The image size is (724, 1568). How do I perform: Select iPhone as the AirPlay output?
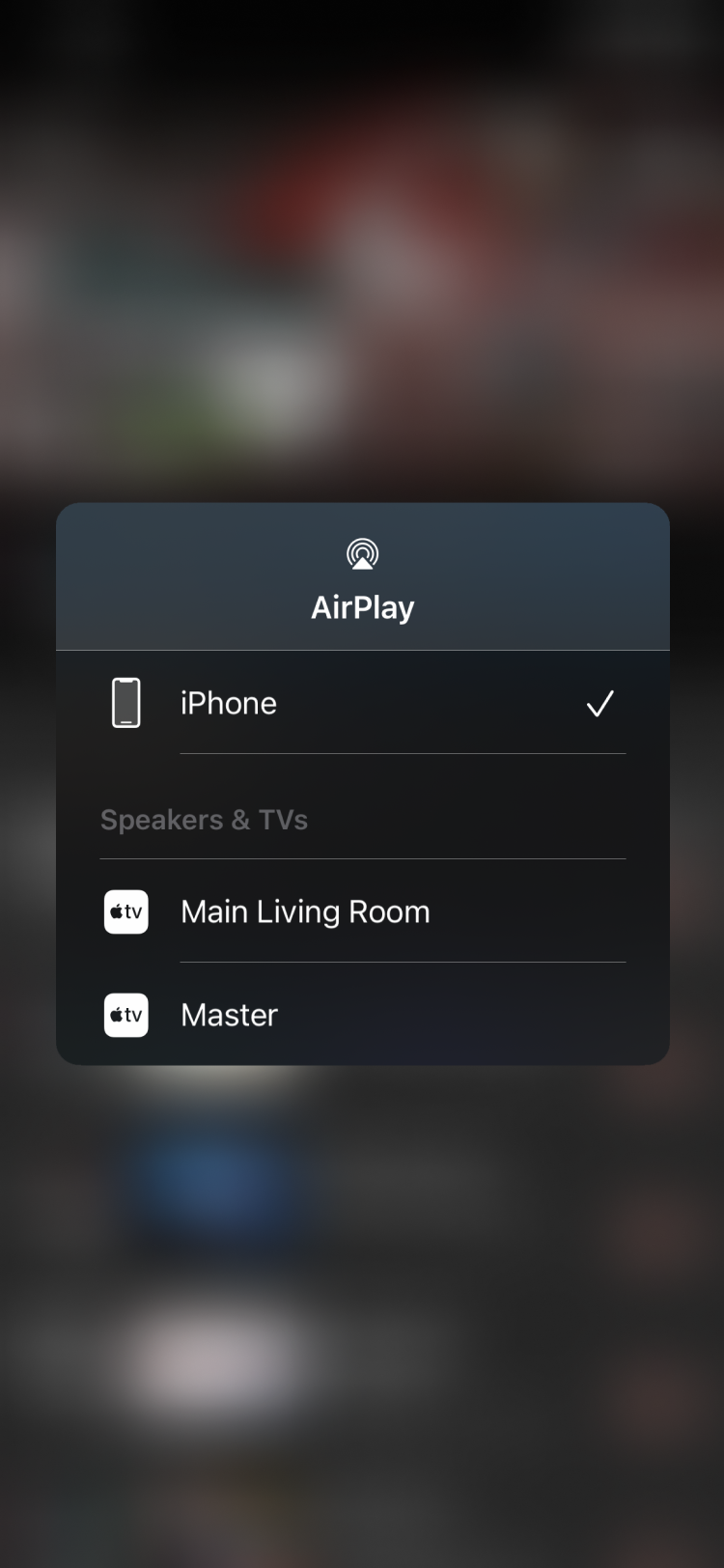pyautogui.click(x=362, y=703)
